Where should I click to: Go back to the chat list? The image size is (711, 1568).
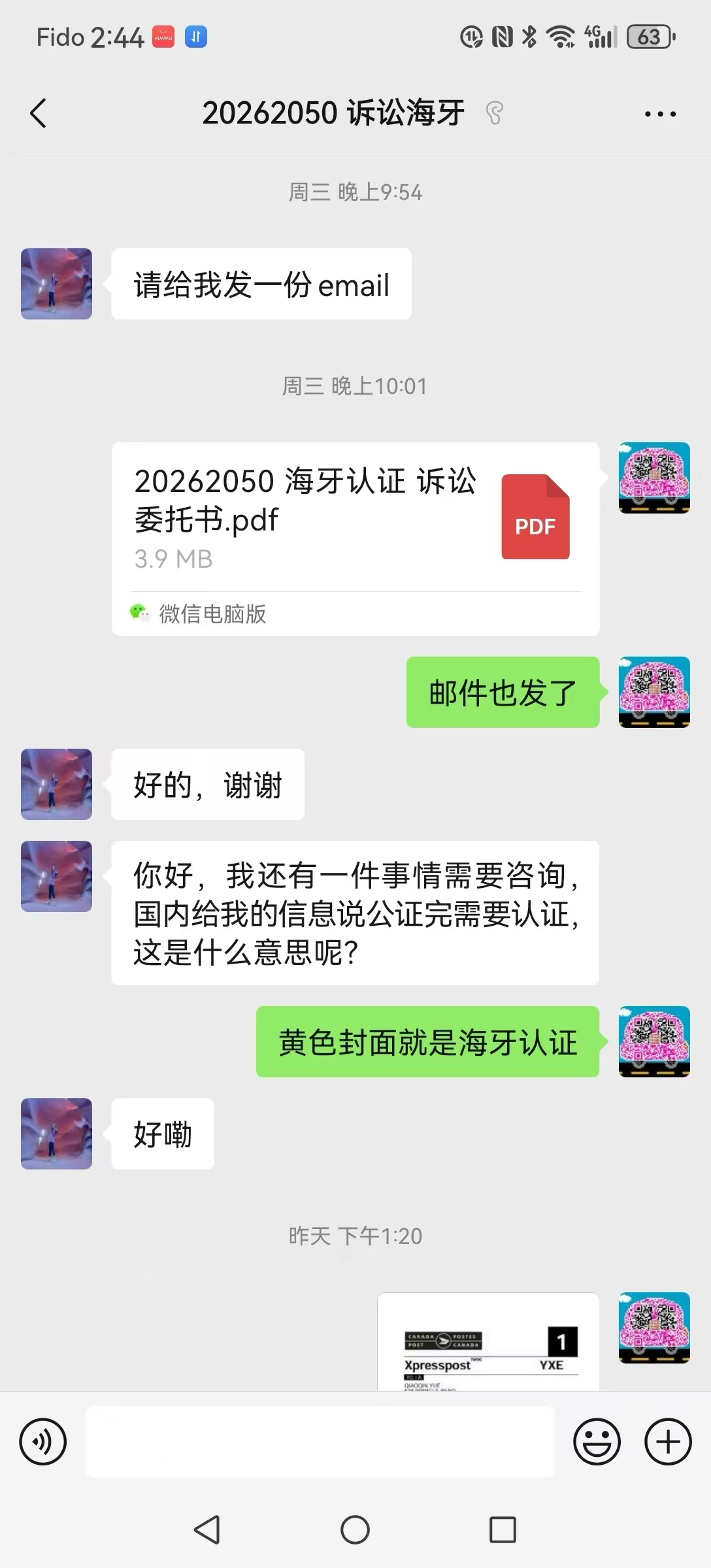coord(39,114)
